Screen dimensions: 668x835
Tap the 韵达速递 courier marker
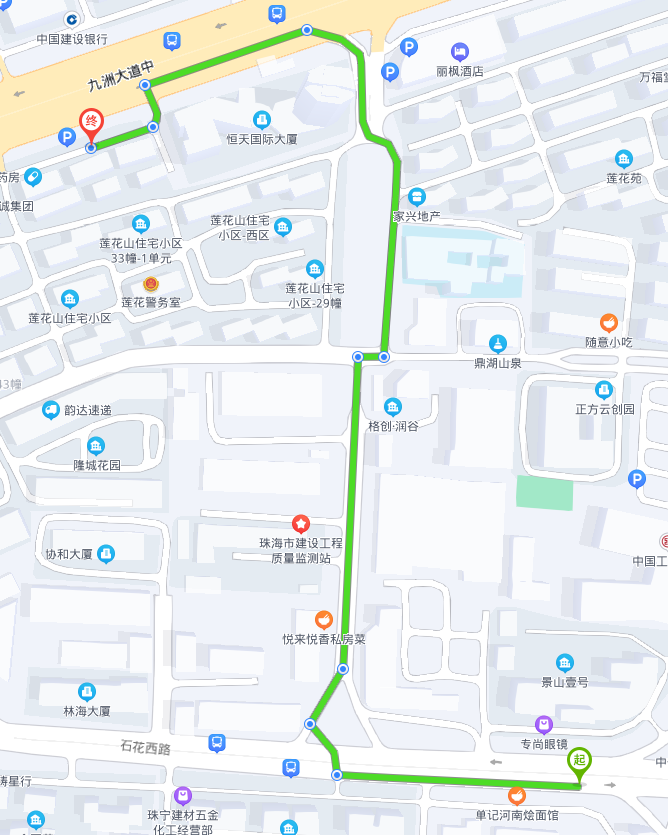tap(51, 410)
